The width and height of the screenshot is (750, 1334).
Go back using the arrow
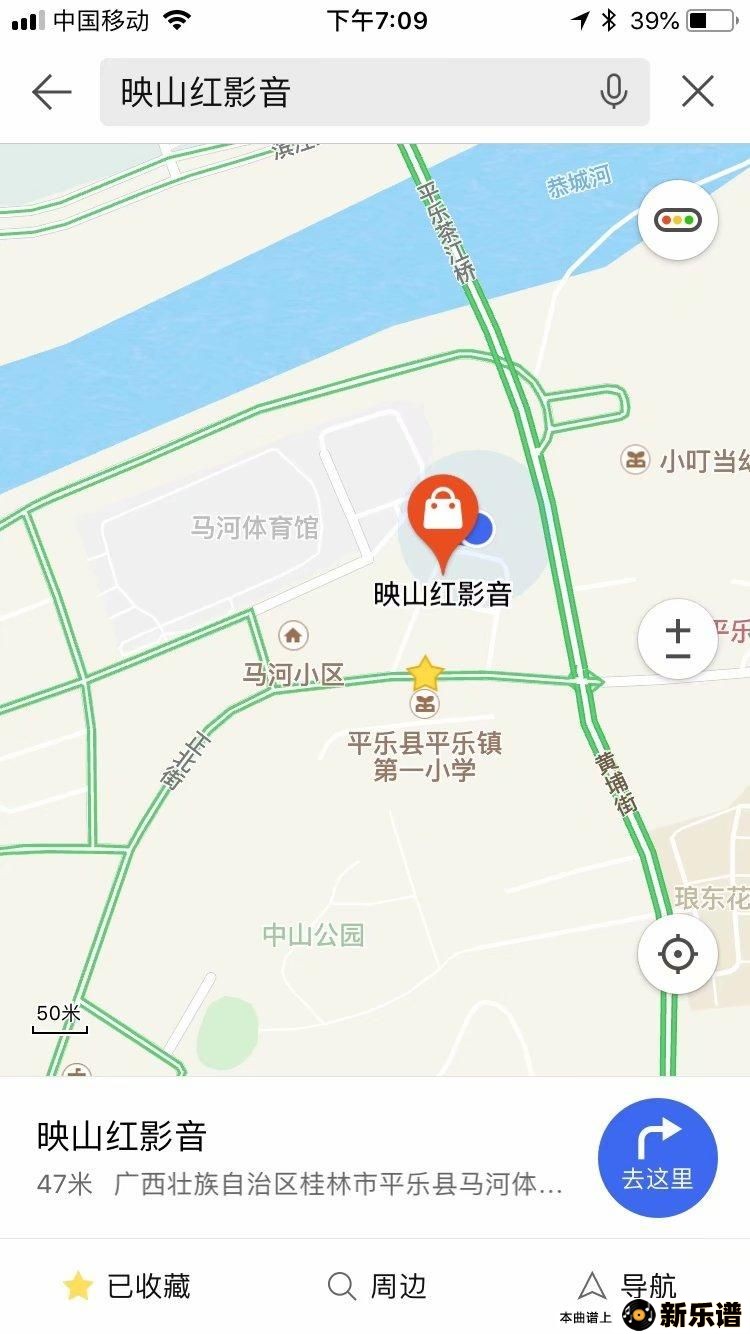pos(51,92)
